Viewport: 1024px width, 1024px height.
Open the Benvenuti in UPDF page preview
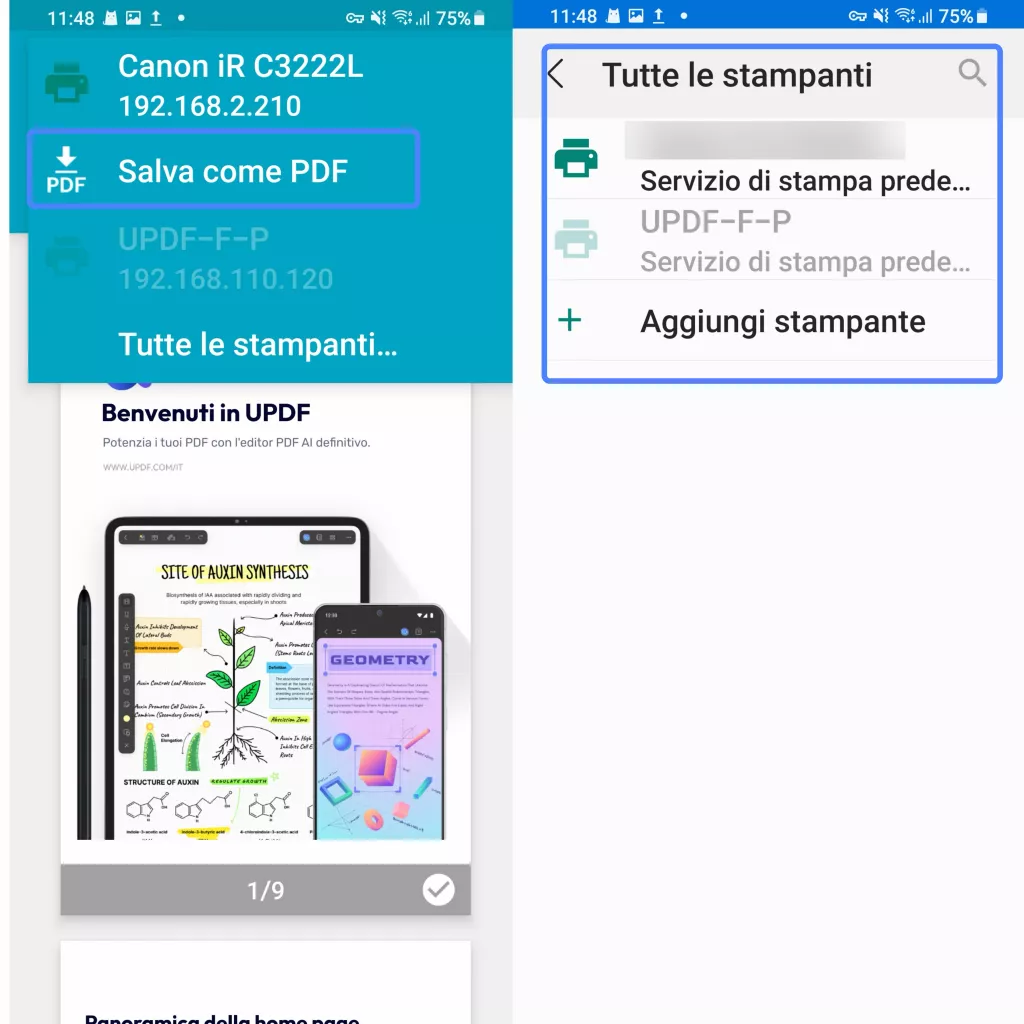[265, 620]
